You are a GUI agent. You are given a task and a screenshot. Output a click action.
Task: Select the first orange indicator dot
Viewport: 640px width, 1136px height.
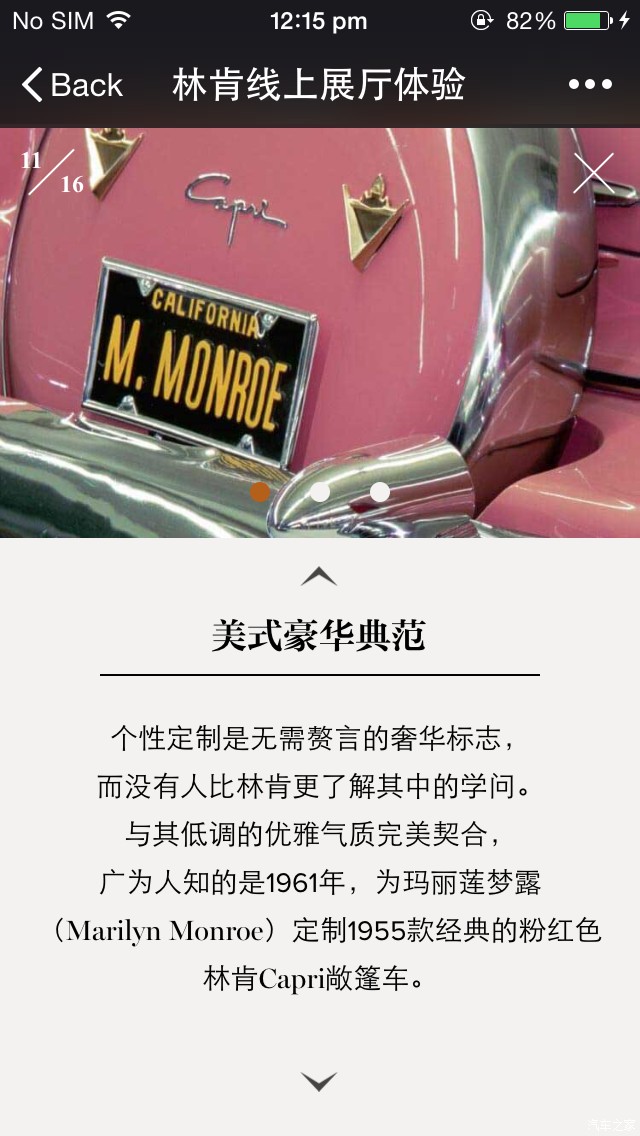(x=260, y=491)
